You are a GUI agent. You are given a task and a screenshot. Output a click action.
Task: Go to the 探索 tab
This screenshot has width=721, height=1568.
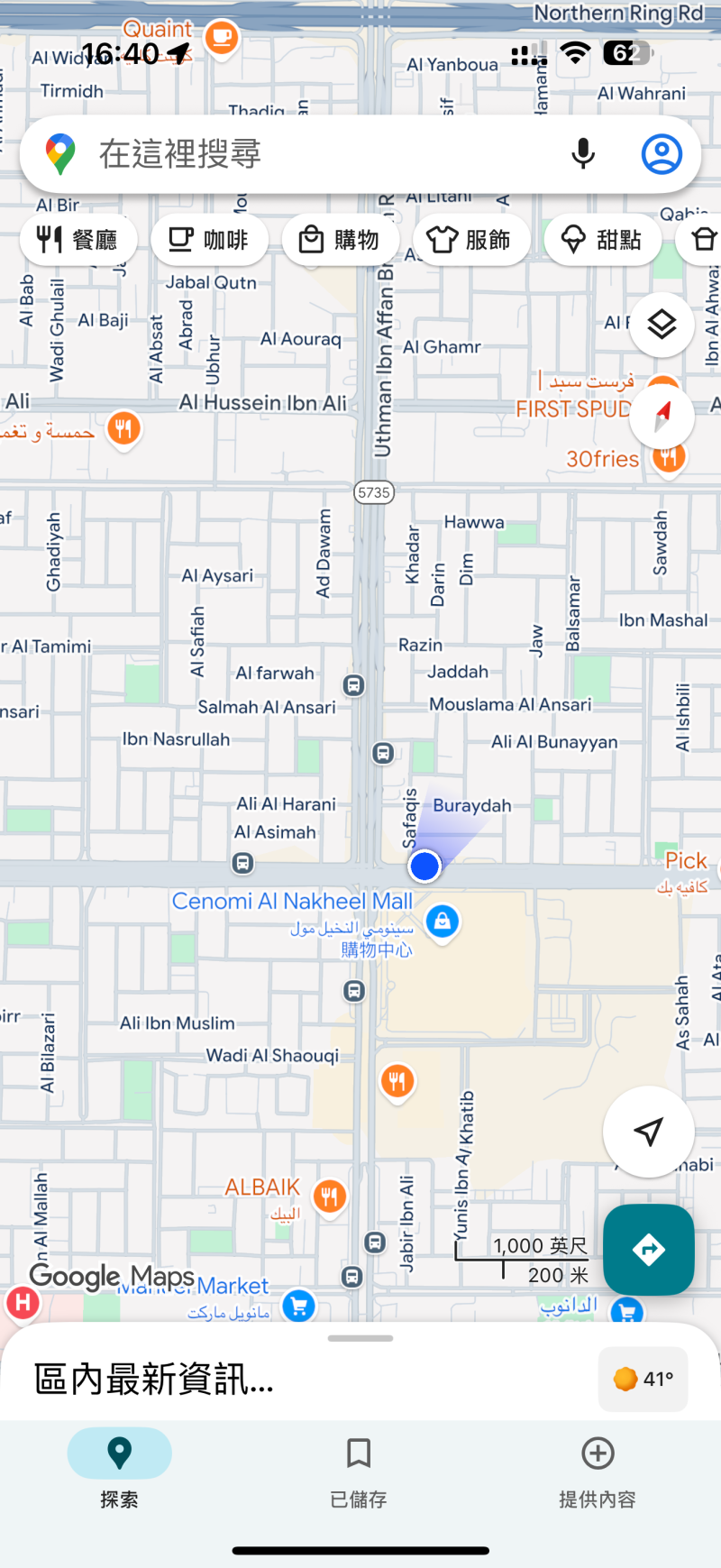(x=120, y=1472)
